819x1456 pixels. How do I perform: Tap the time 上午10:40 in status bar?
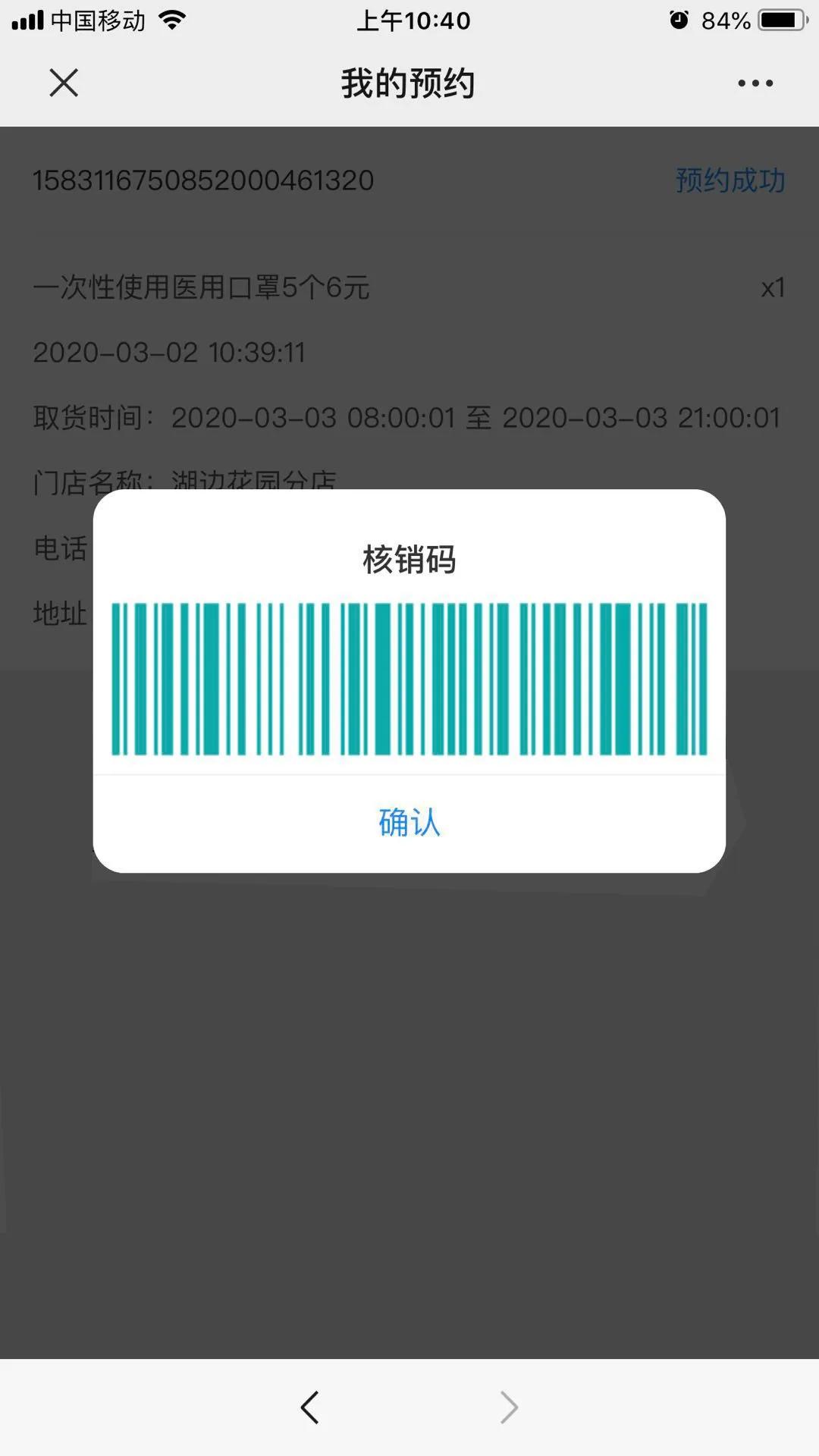click(x=413, y=20)
